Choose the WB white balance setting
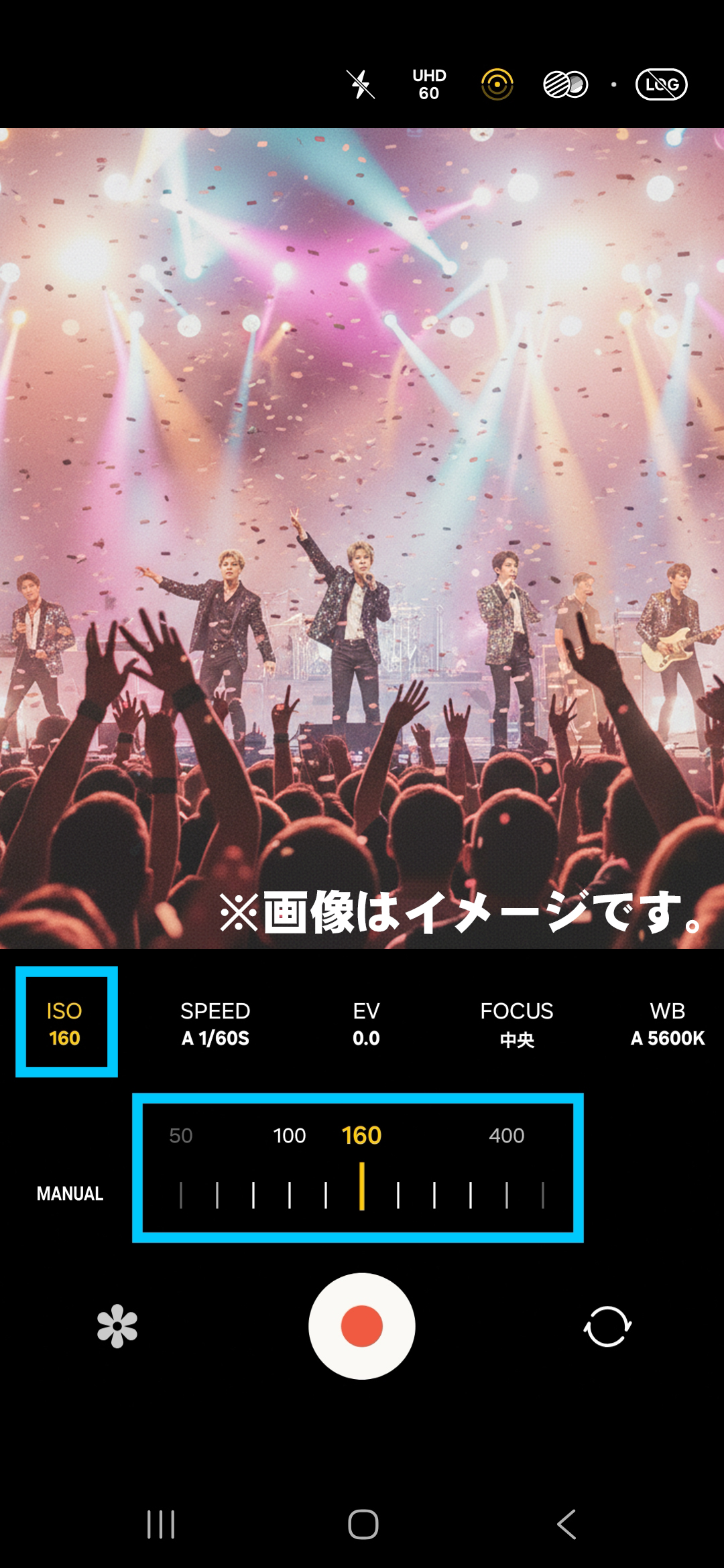Screen dimensions: 724x1568 click(x=668, y=1024)
